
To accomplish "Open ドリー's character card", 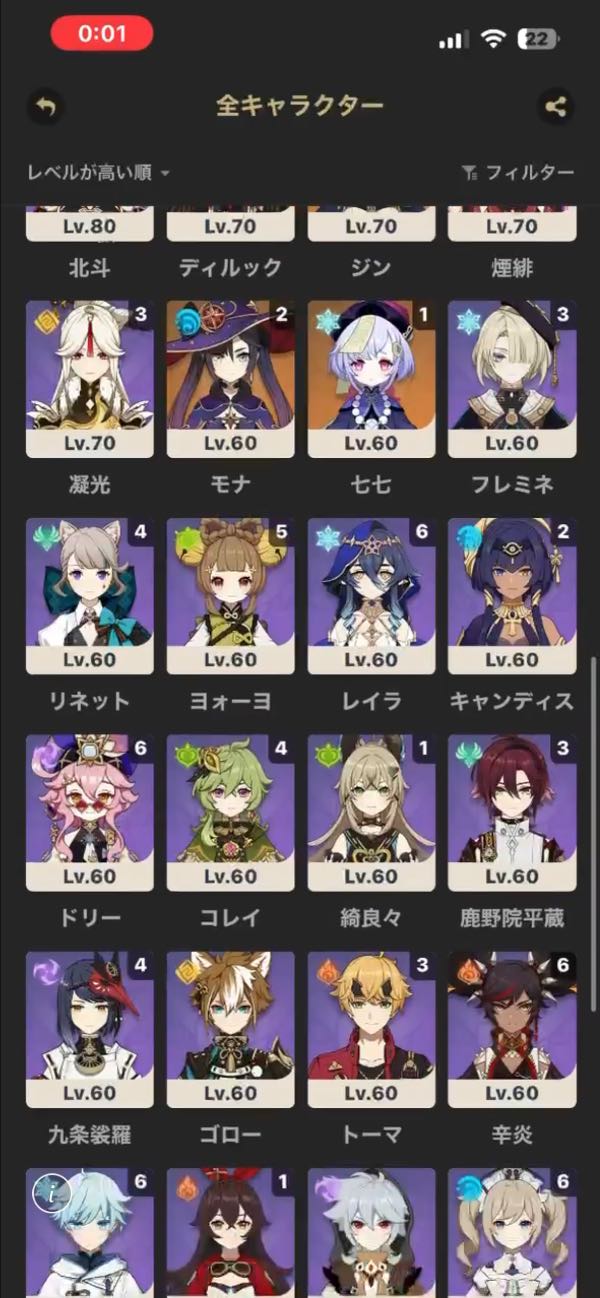I will tap(90, 813).
